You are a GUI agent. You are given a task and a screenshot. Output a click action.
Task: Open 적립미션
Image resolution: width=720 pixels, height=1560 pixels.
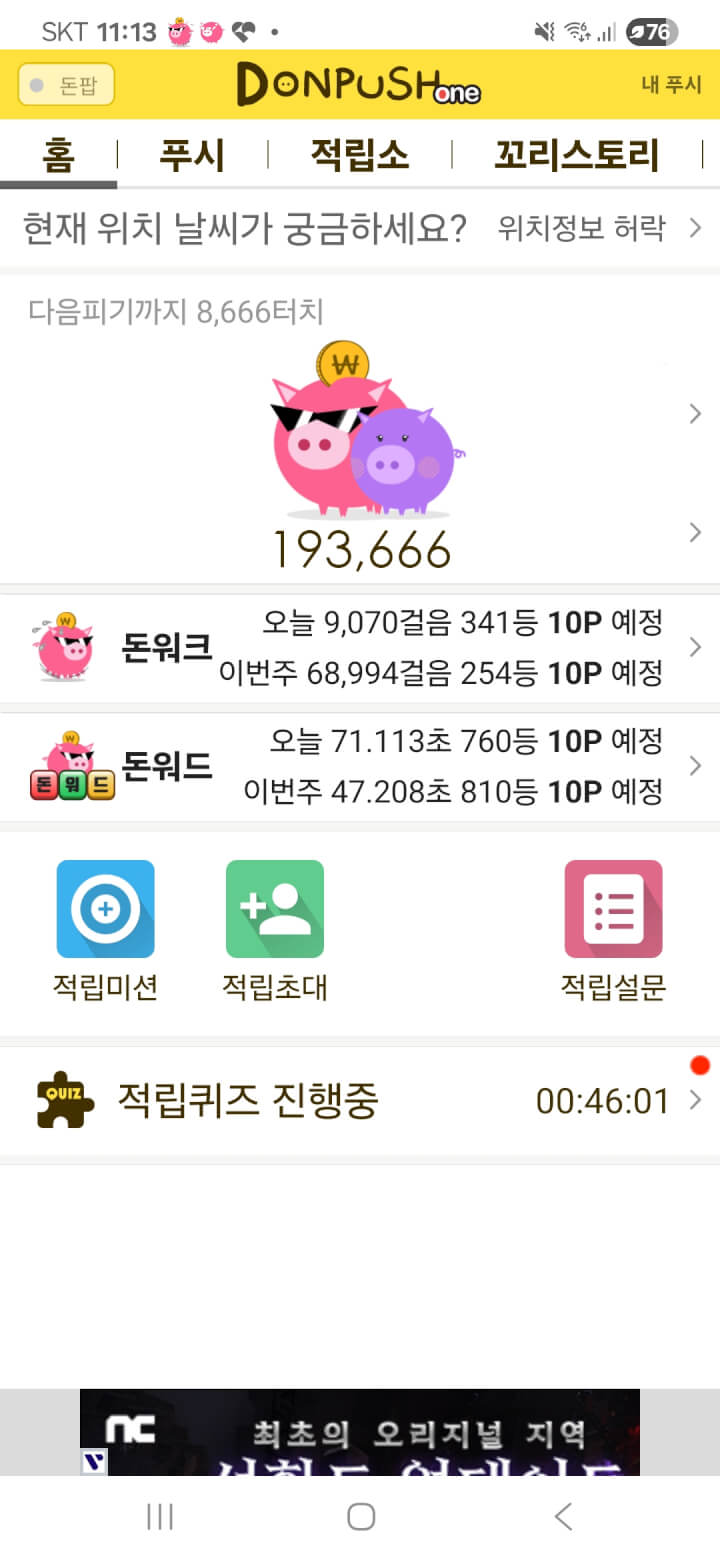[x=105, y=930]
